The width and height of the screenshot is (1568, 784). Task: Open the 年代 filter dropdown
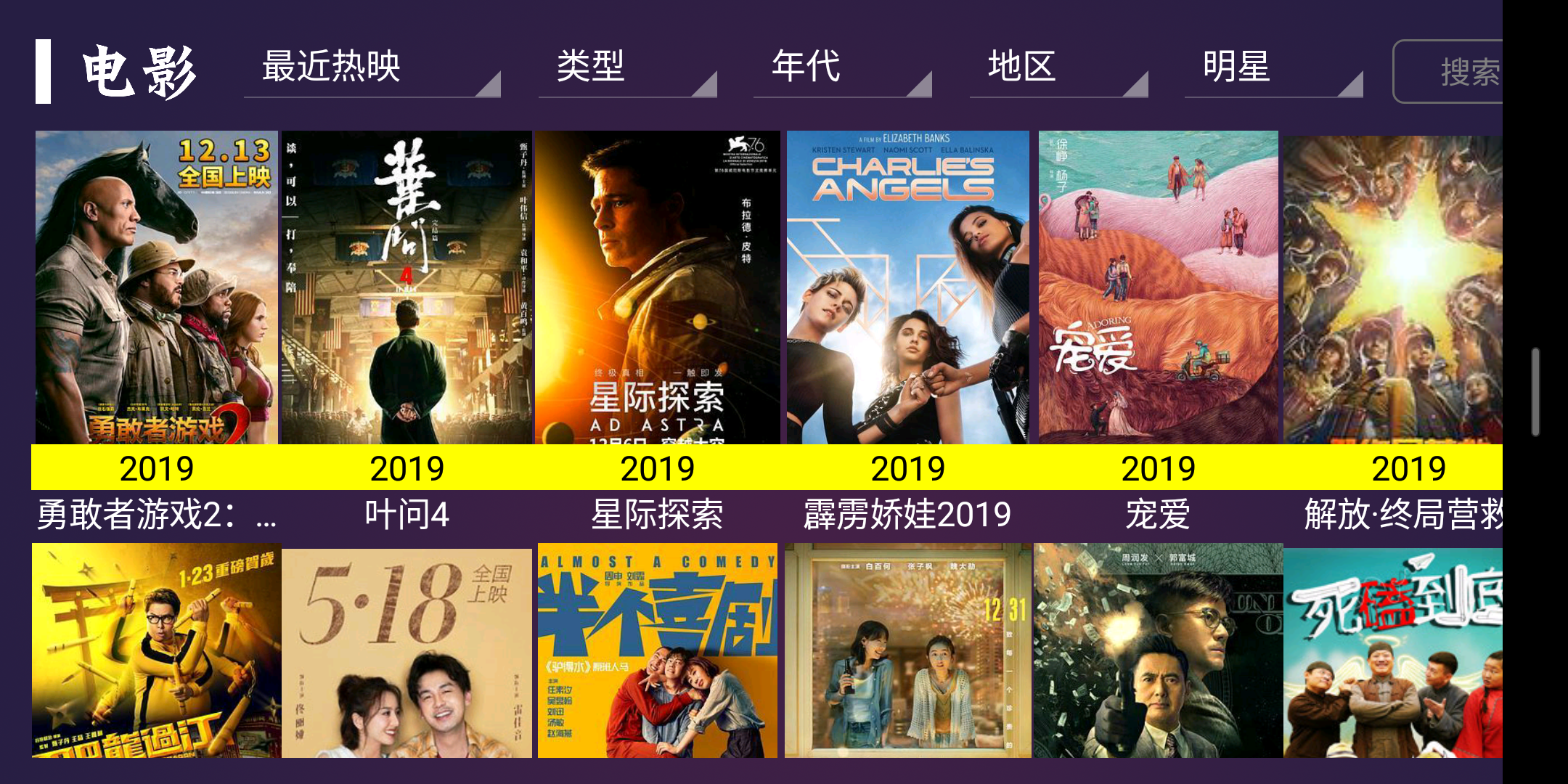click(842, 69)
